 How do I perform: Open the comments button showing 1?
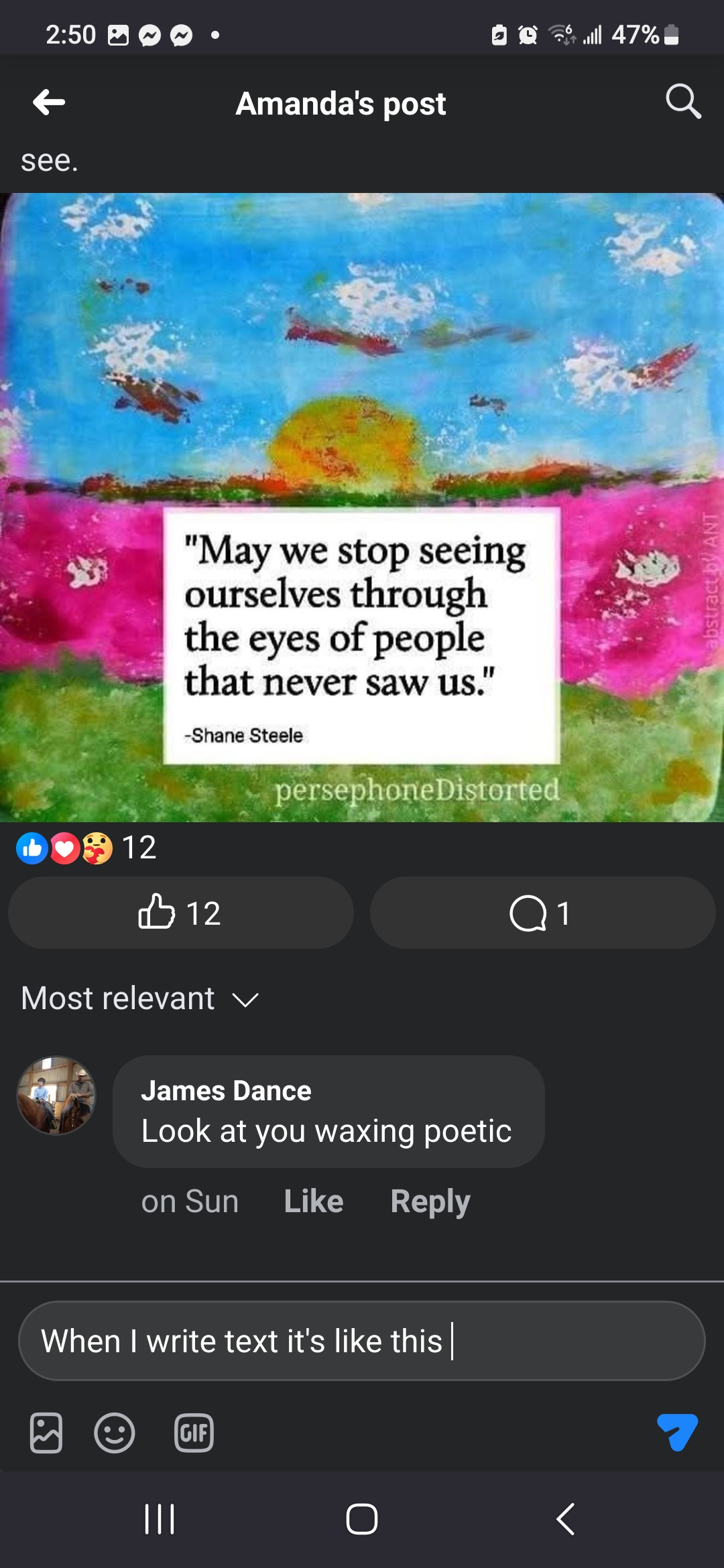coord(542,913)
